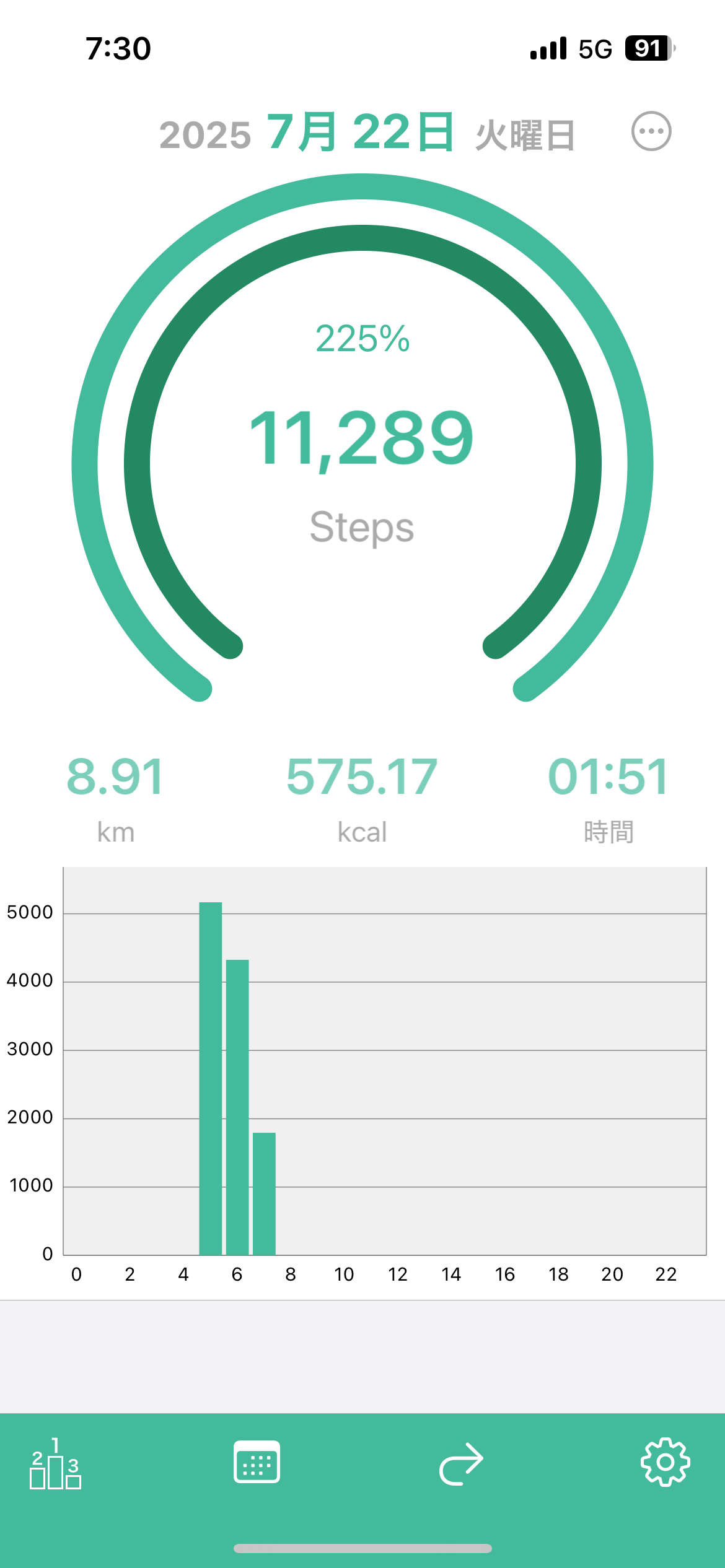Share today's step results
Image resolution: width=725 pixels, height=1568 pixels.
pos(461,1464)
